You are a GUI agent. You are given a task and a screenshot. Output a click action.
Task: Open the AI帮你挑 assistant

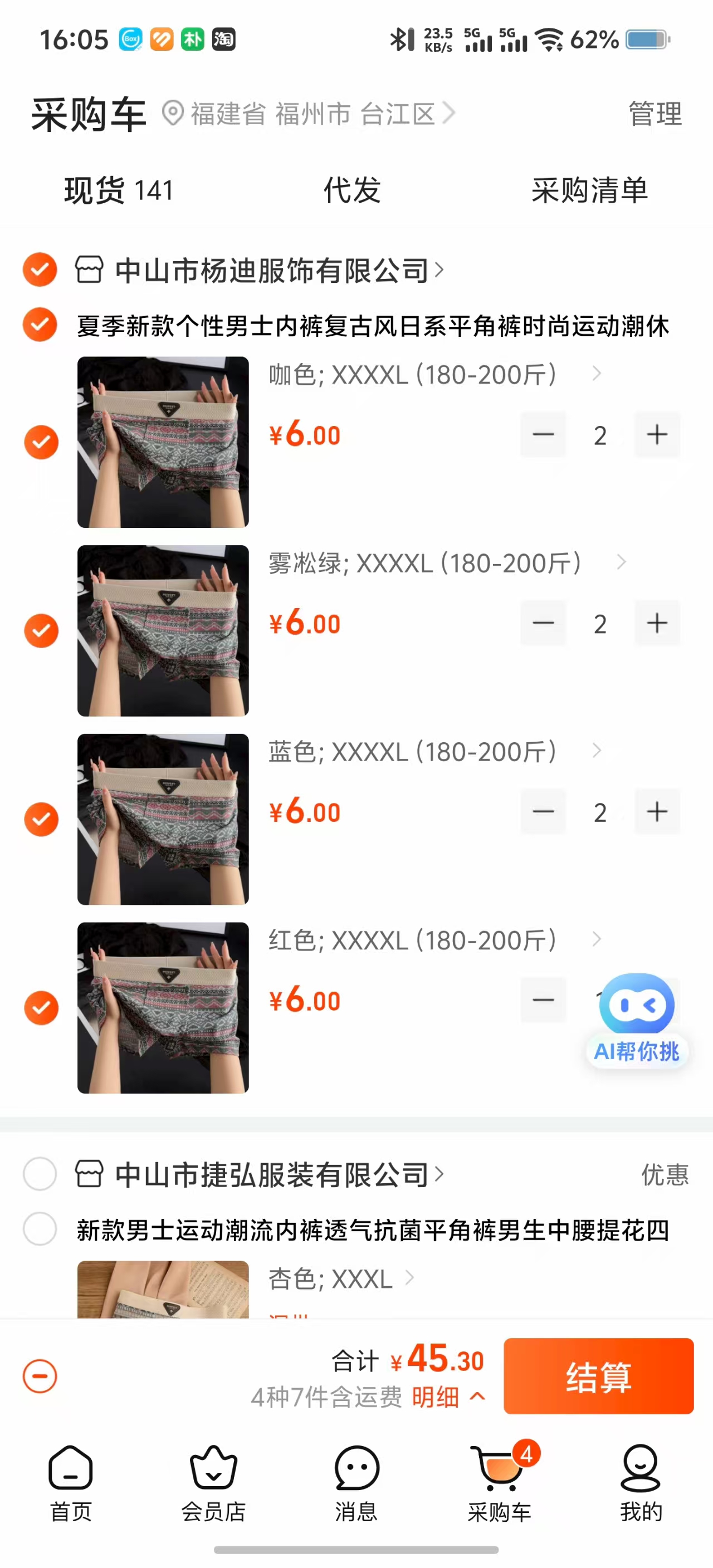pos(637,1018)
